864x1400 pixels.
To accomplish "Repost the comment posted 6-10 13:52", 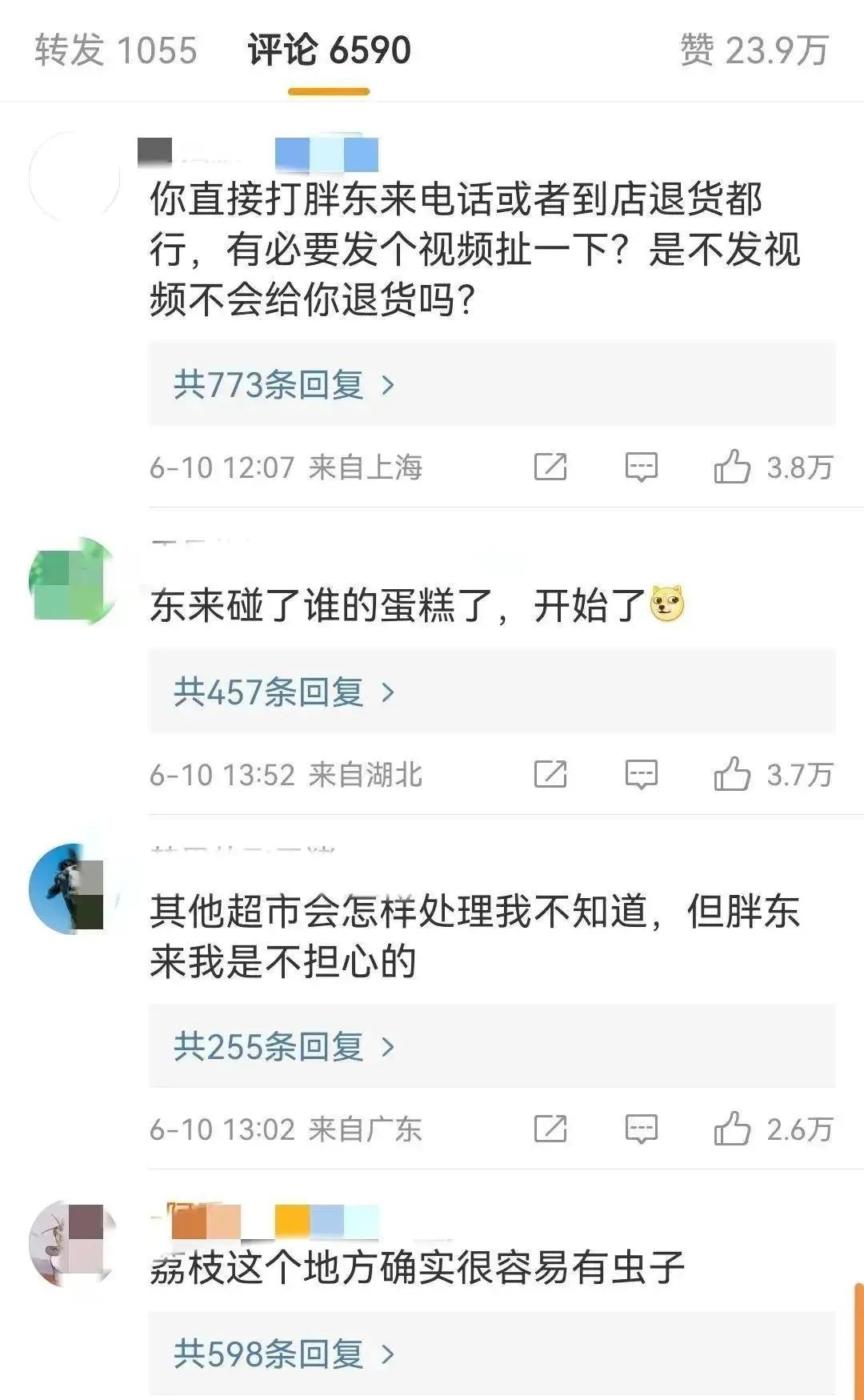I will [550, 774].
